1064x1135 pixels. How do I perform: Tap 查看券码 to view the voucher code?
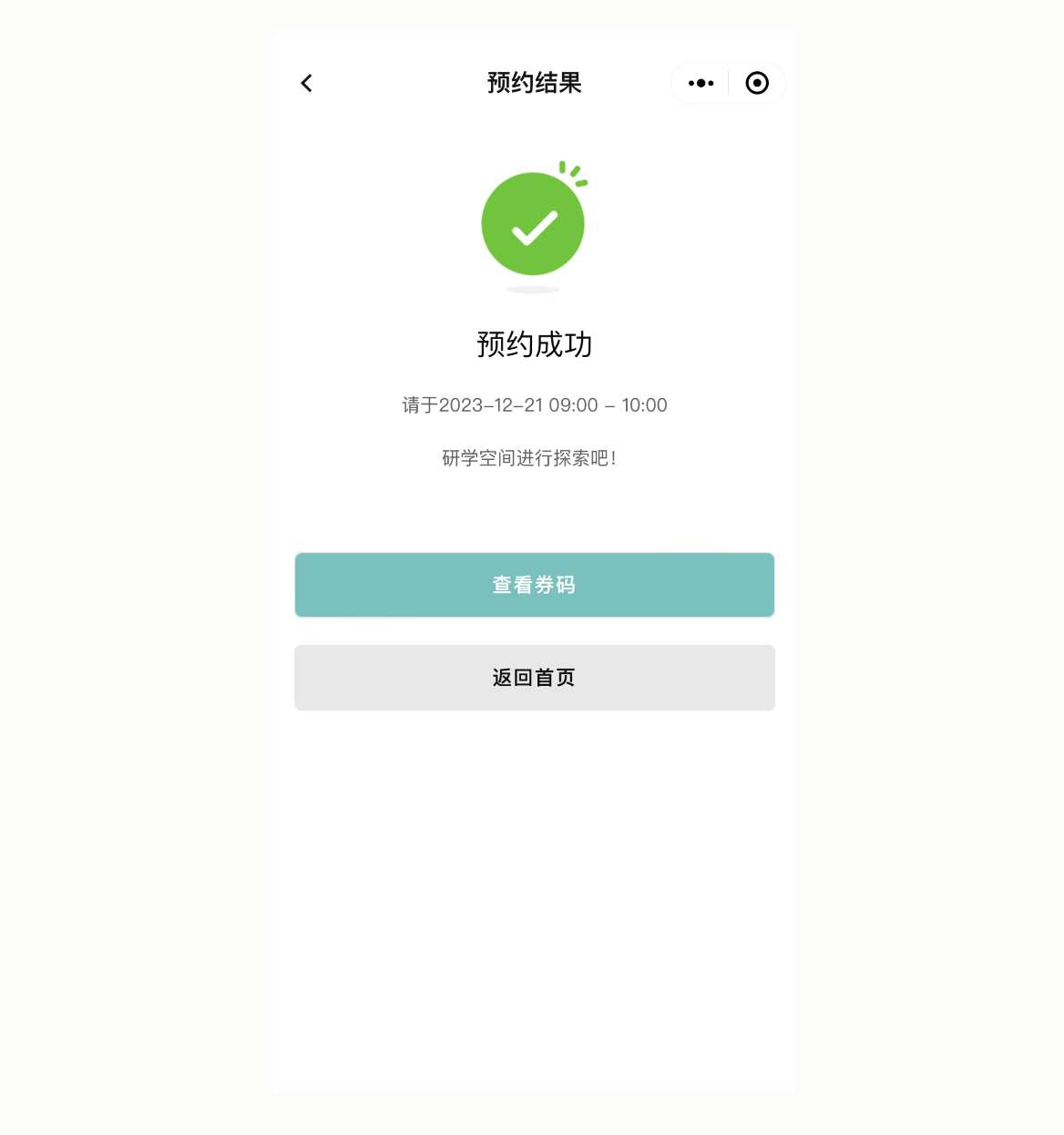(x=534, y=585)
